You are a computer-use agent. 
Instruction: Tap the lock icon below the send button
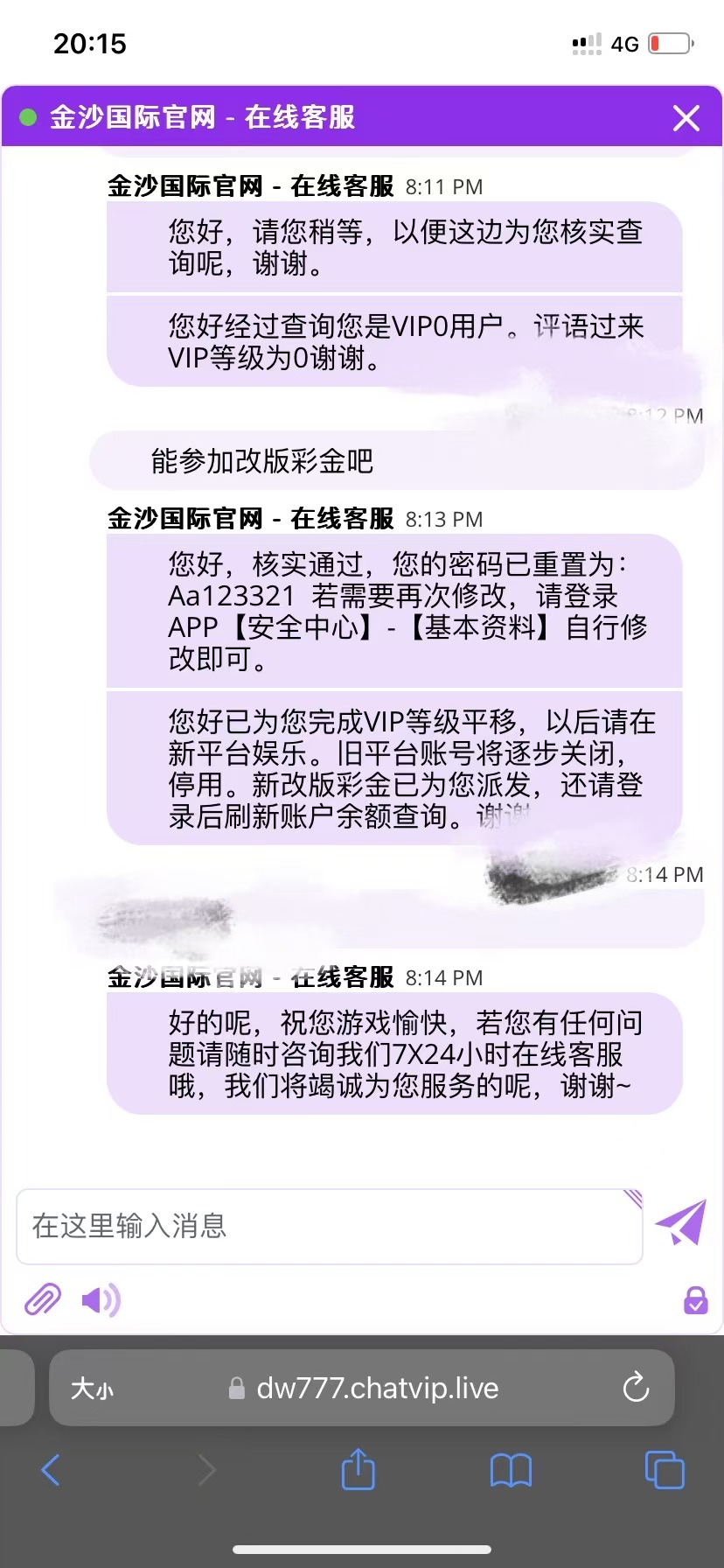click(695, 1300)
